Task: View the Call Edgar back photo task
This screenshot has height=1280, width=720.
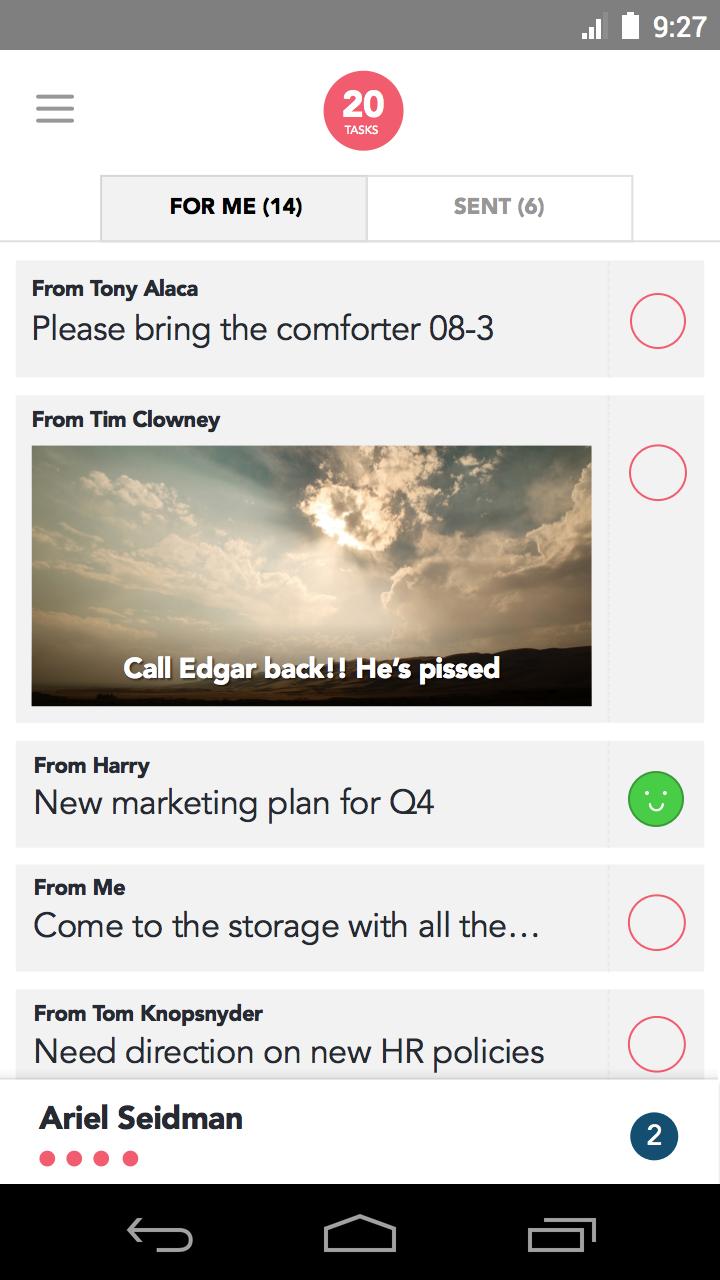Action: (311, 574)
